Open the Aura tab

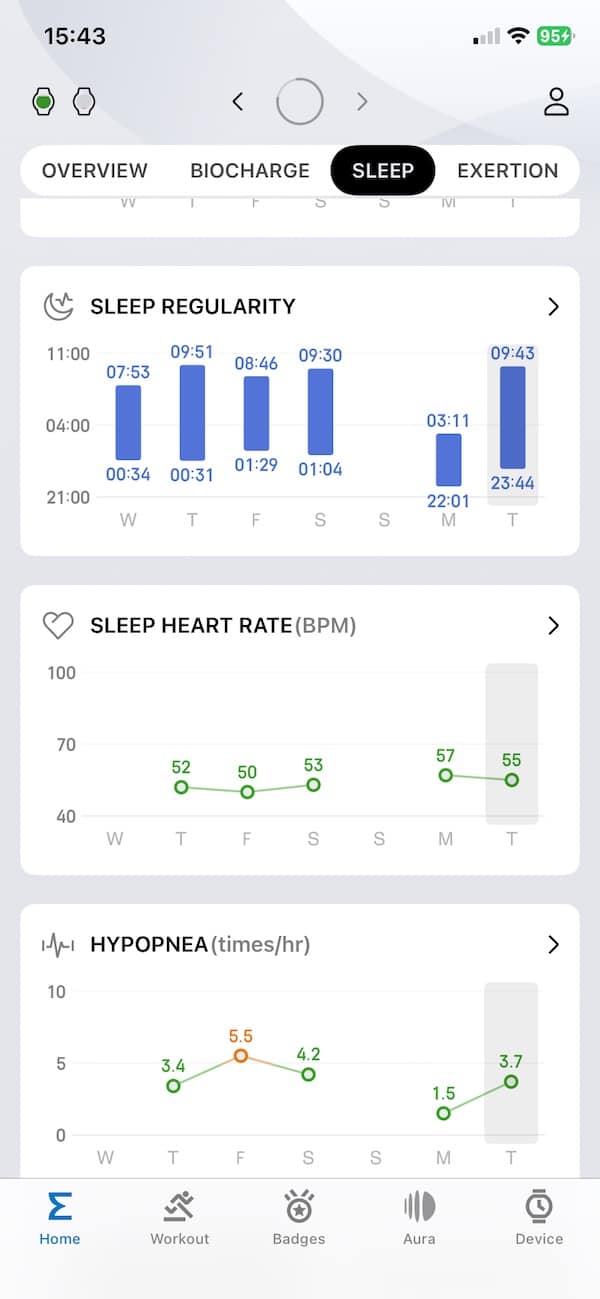pyautogui.click(x=419, y=1218)
